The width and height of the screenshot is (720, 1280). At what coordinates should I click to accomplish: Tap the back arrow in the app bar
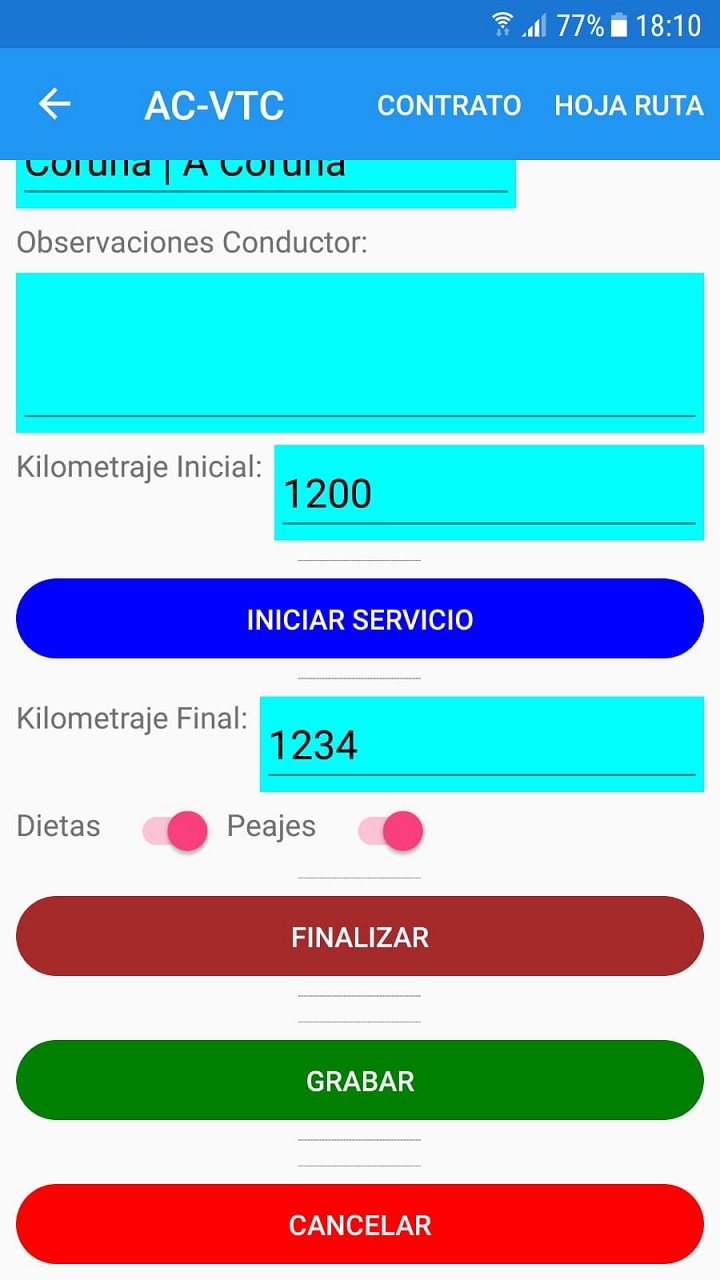54,104
